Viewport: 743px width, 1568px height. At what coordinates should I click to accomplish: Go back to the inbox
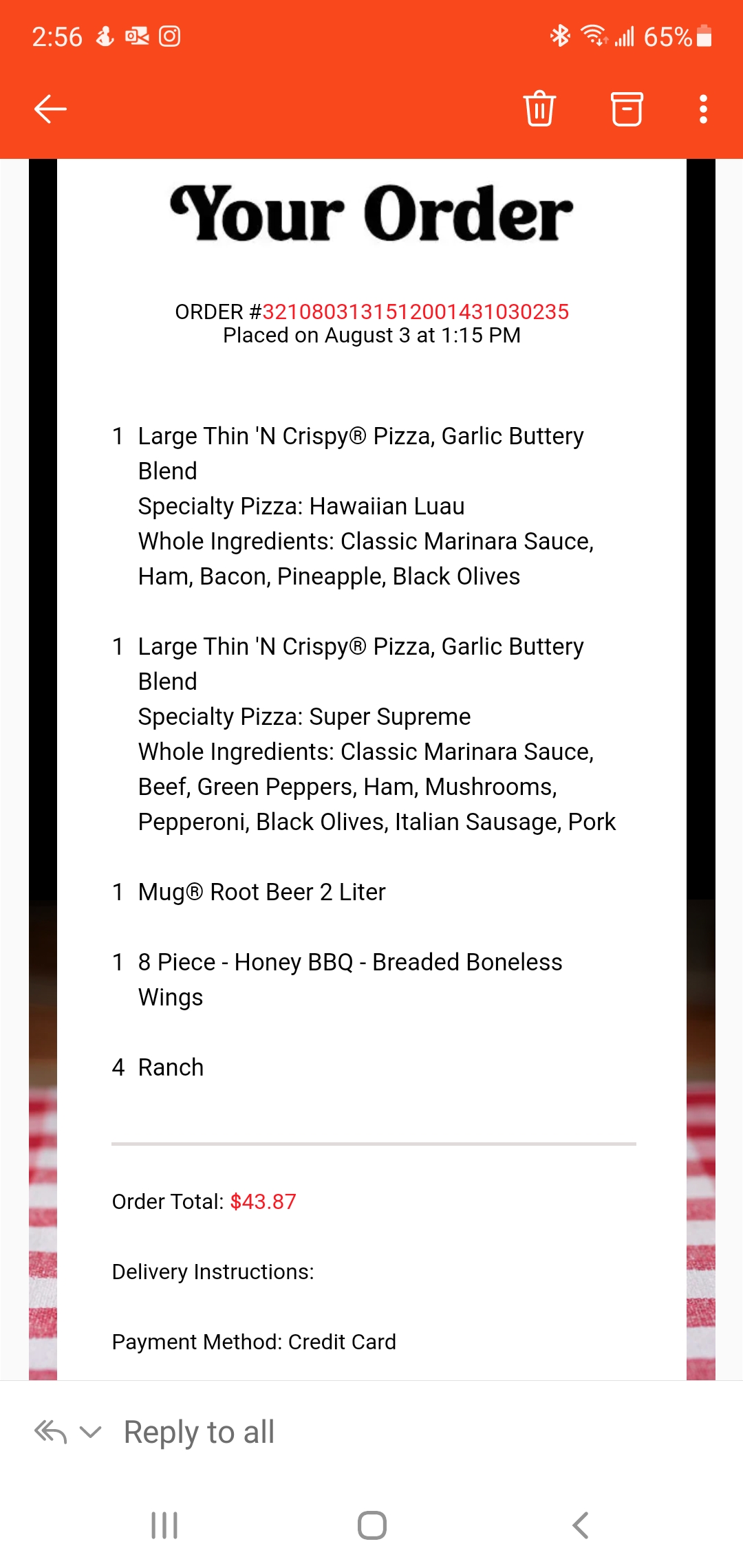coord(50,109)
